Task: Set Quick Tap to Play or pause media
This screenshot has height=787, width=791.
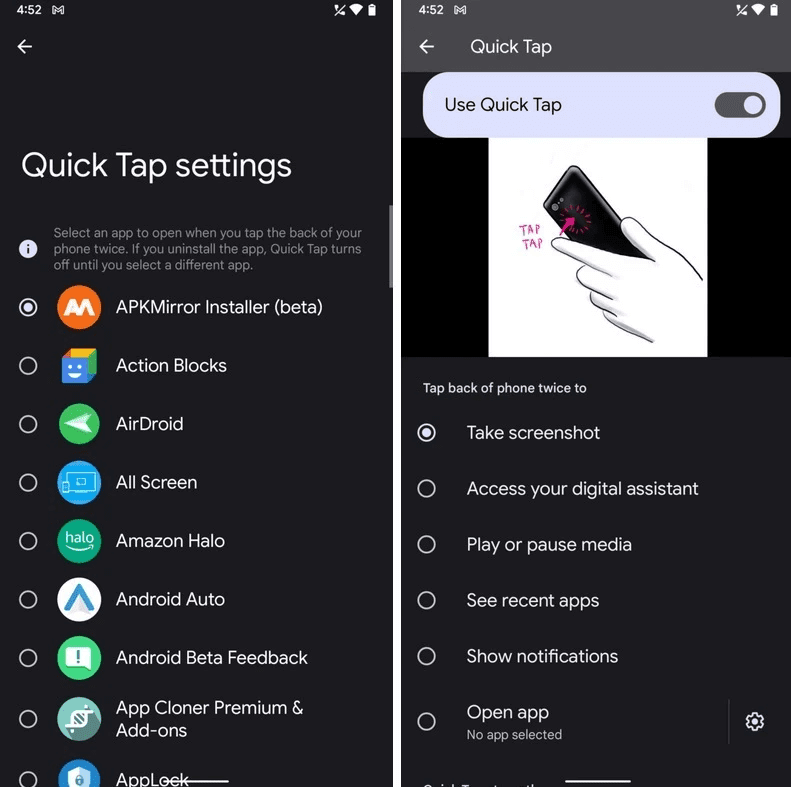Action: coord(596,544)
